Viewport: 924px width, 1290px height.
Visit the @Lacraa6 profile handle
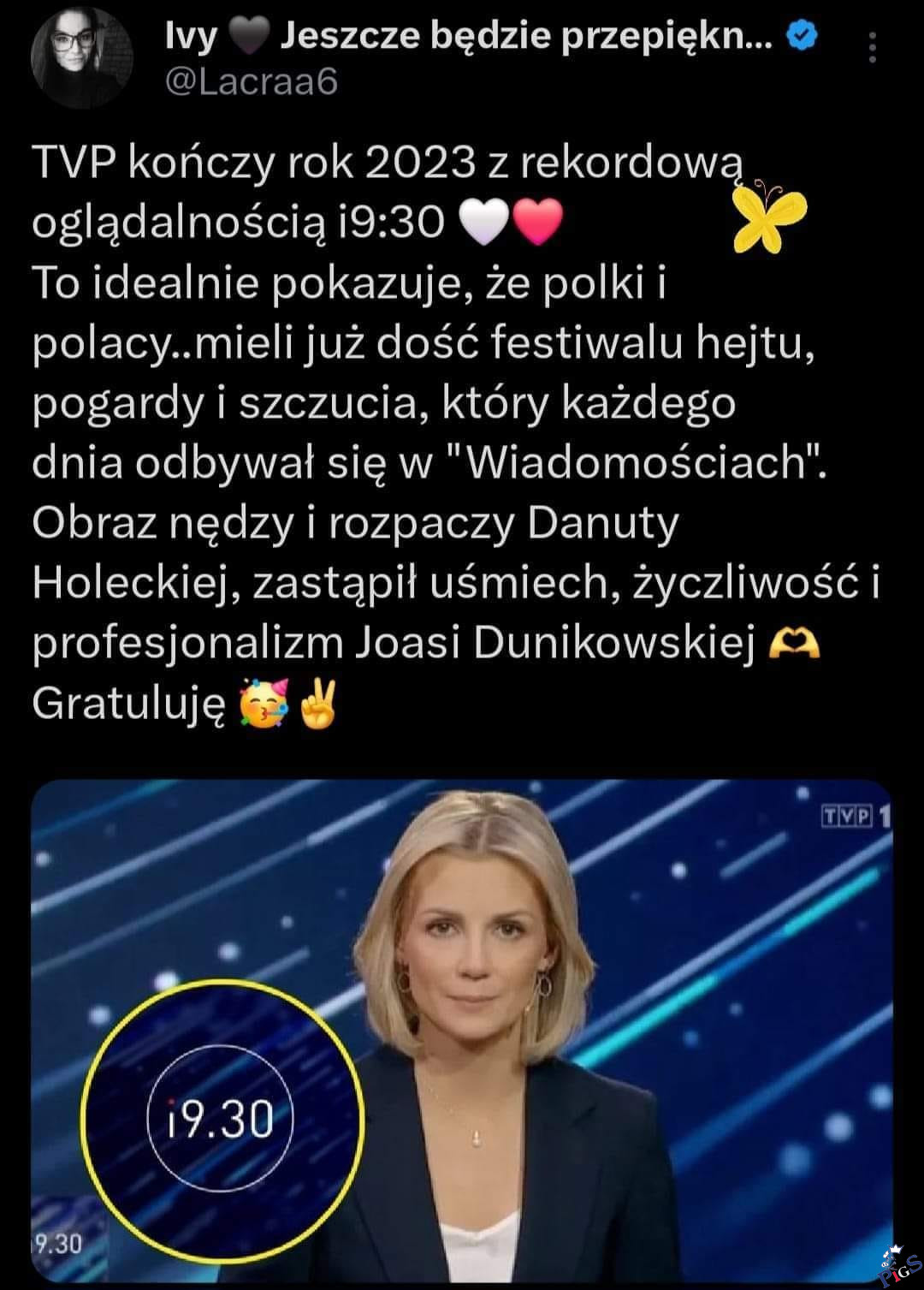250,82
